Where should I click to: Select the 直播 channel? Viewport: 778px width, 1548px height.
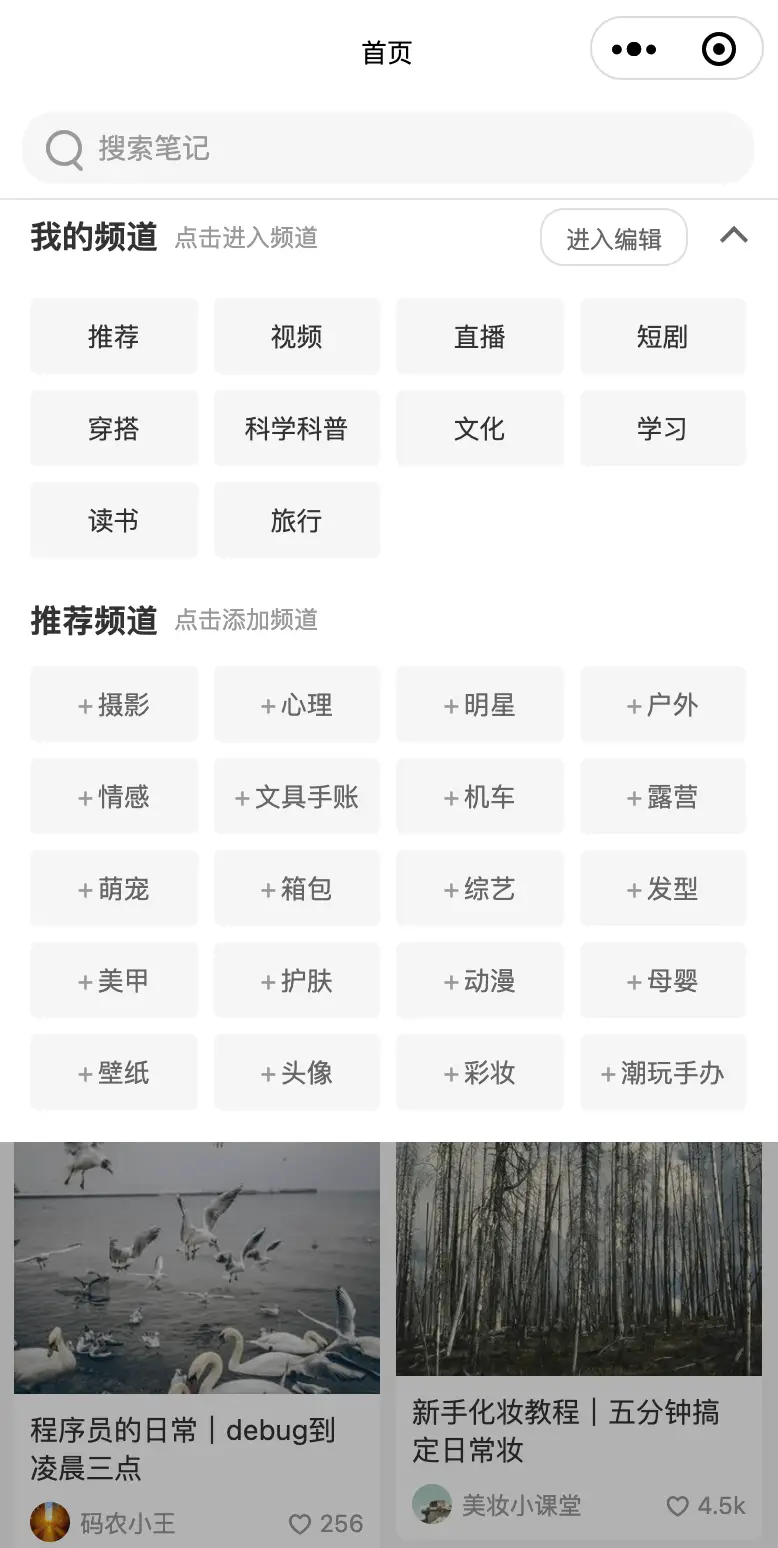click(480, 337)
